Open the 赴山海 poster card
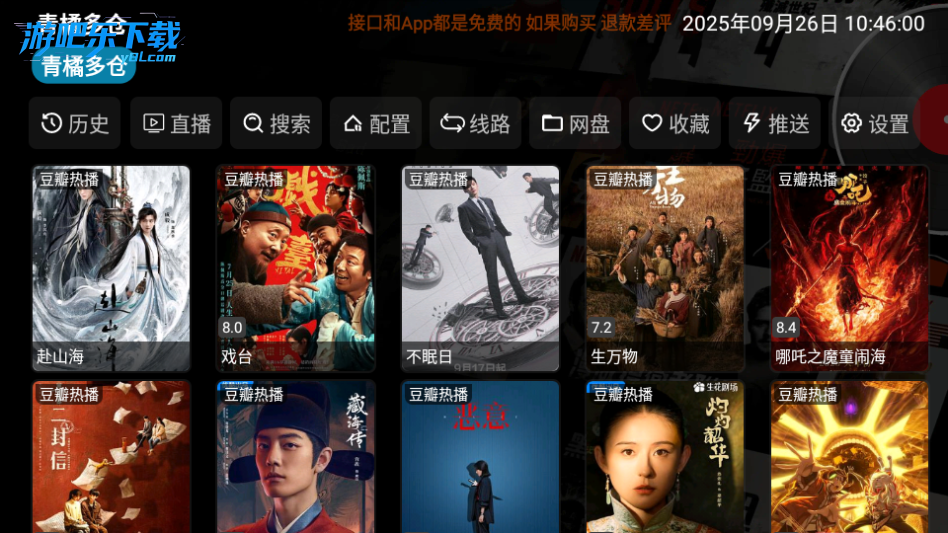The width and height of the screenshot is (948, 533). tap(111, 268)
